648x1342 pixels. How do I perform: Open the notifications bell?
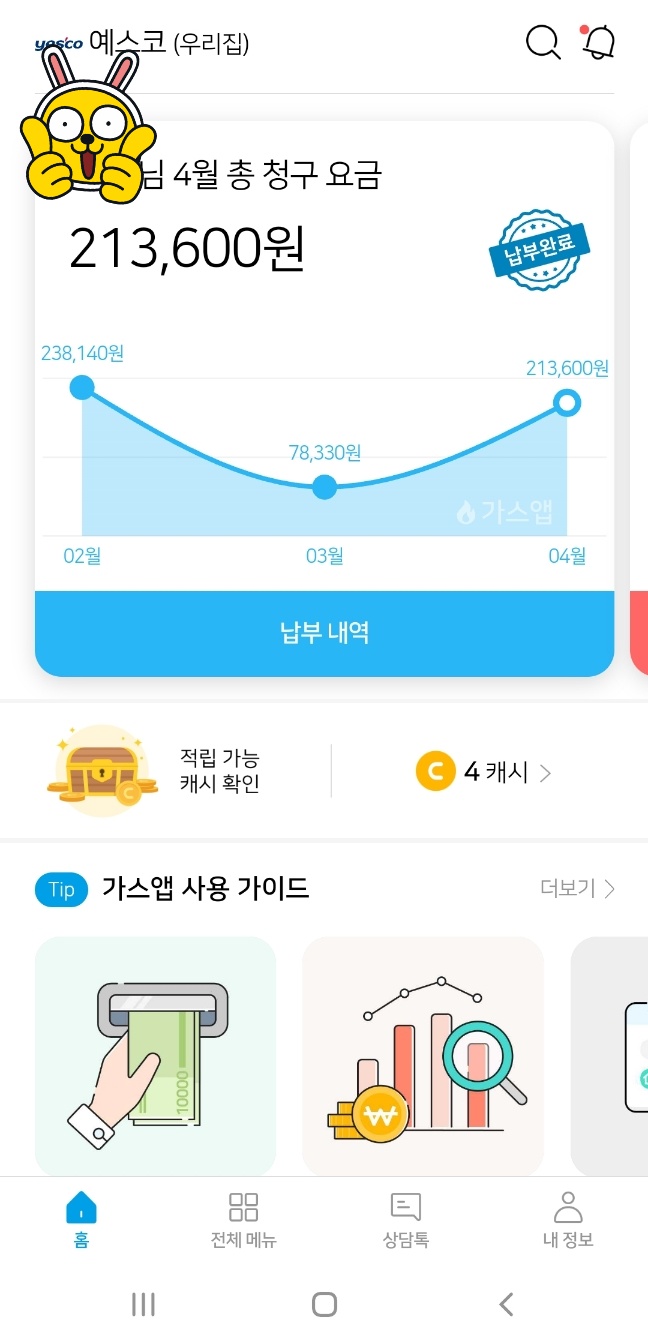point(599,42)
